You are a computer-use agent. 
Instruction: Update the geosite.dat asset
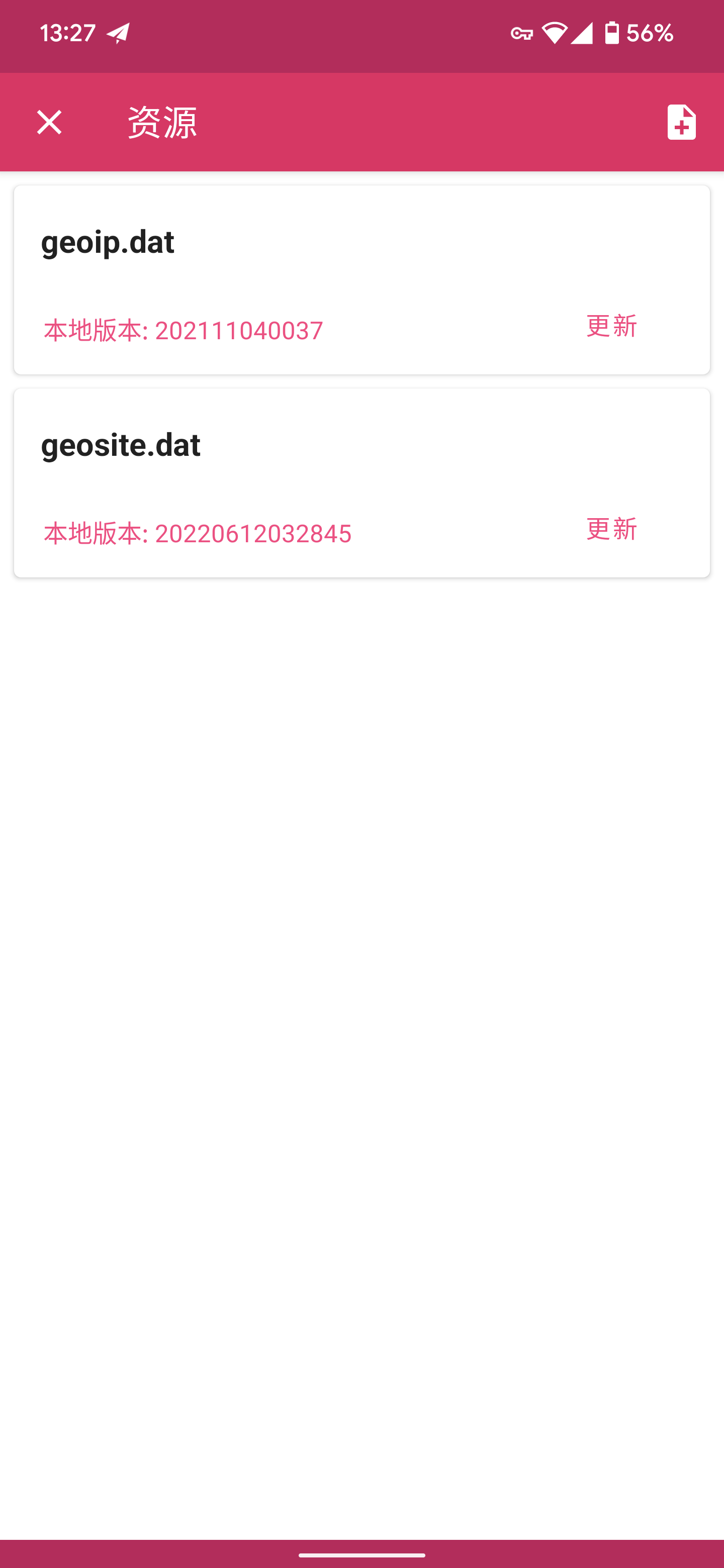611,530
